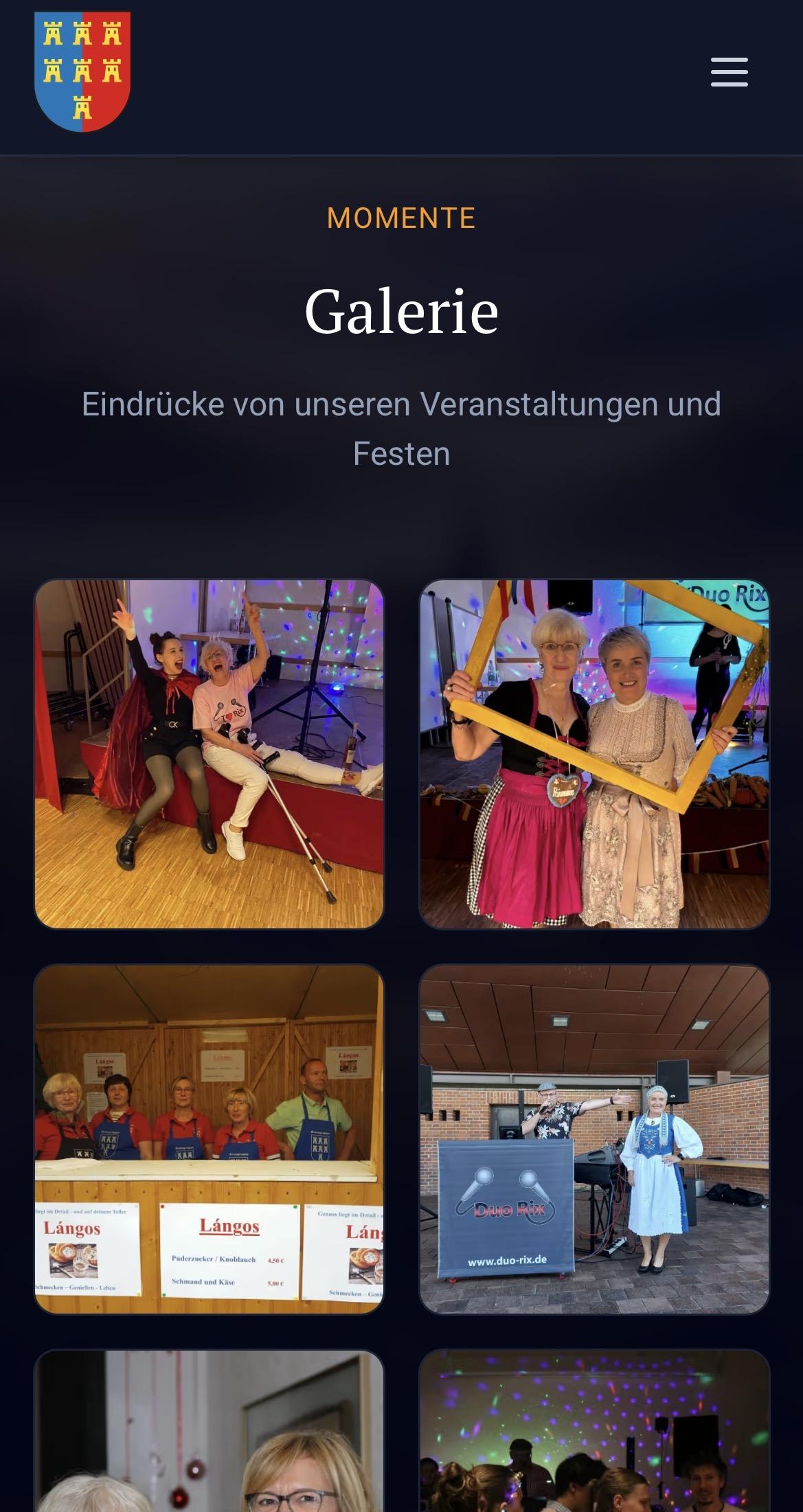Click the speaker icon area above the stage
803x1512 pixels.
coord(672,1081)
